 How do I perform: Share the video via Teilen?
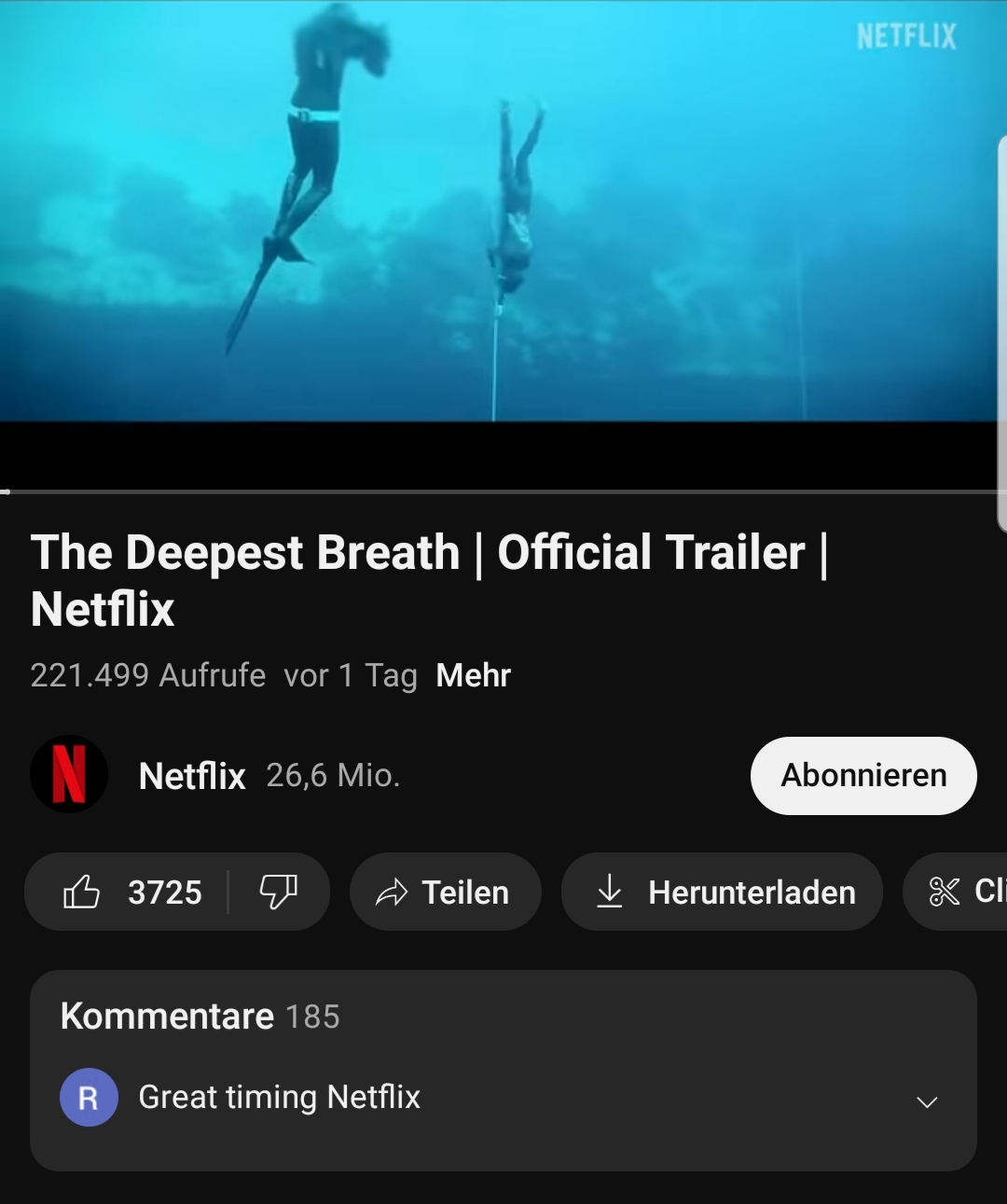[x=445, y=893]
